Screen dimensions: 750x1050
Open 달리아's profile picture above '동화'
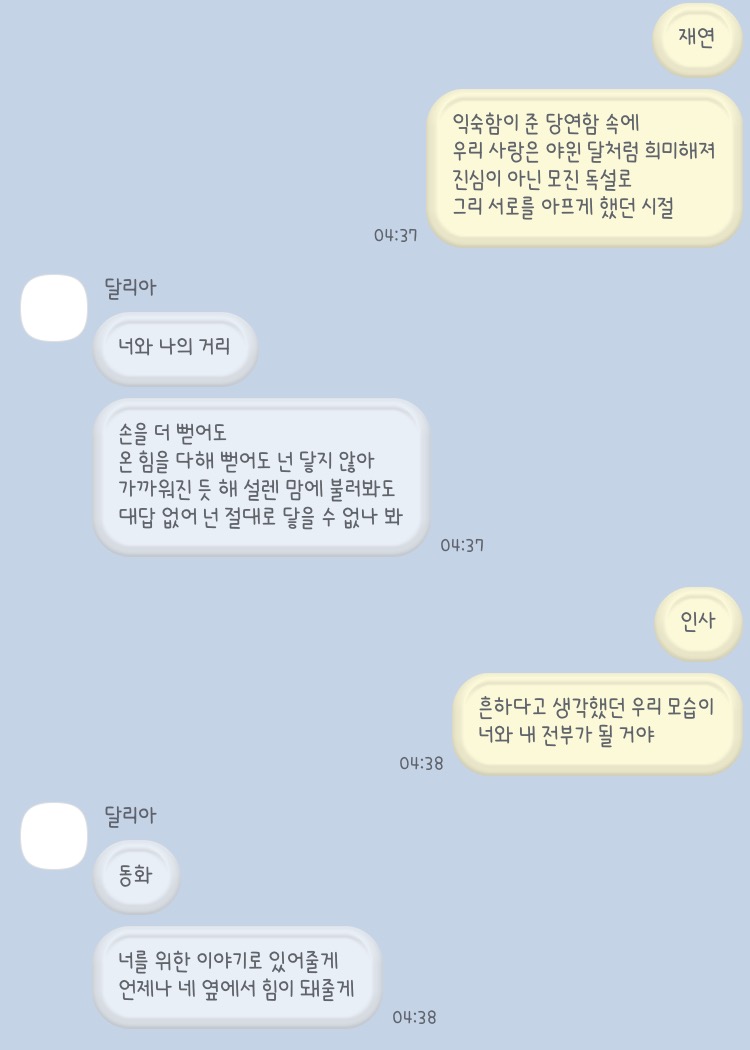click(54, 835)
